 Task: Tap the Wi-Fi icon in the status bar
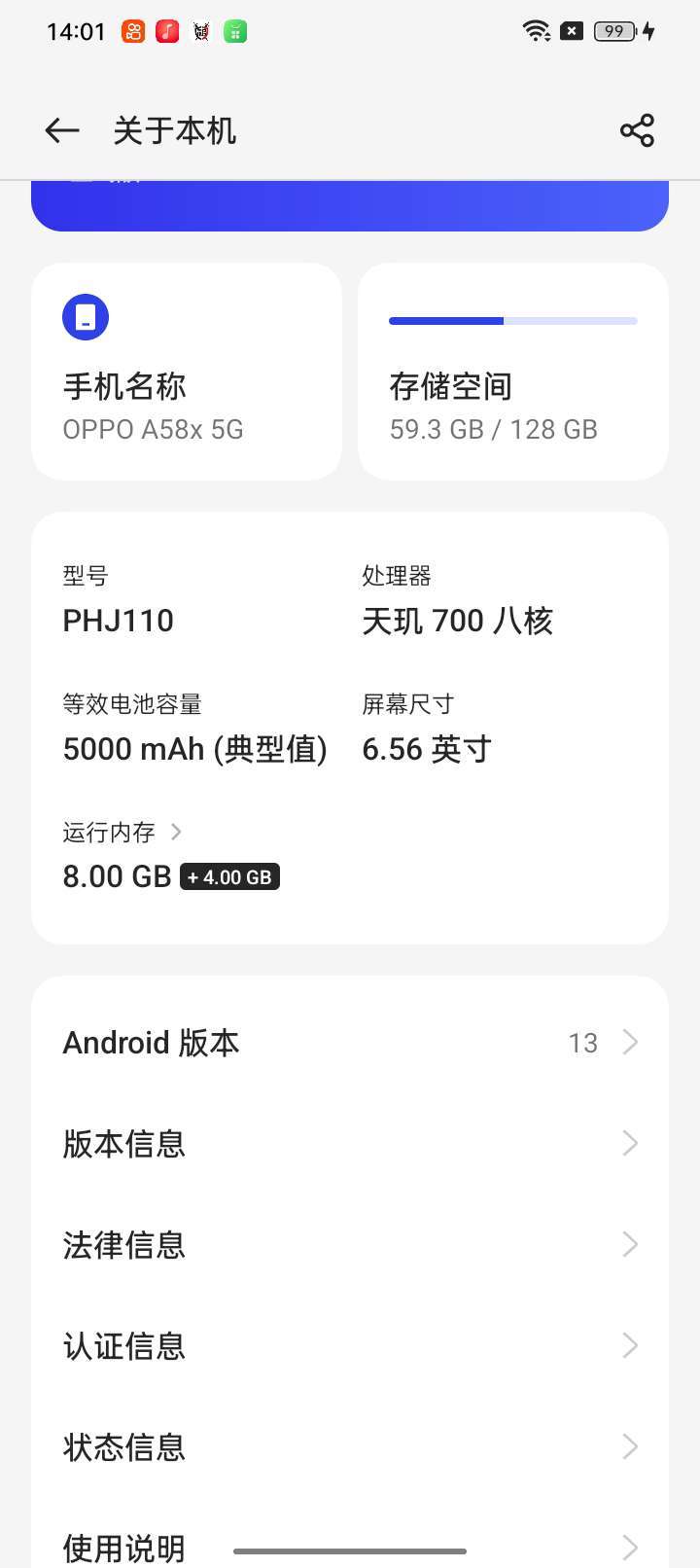536,30
